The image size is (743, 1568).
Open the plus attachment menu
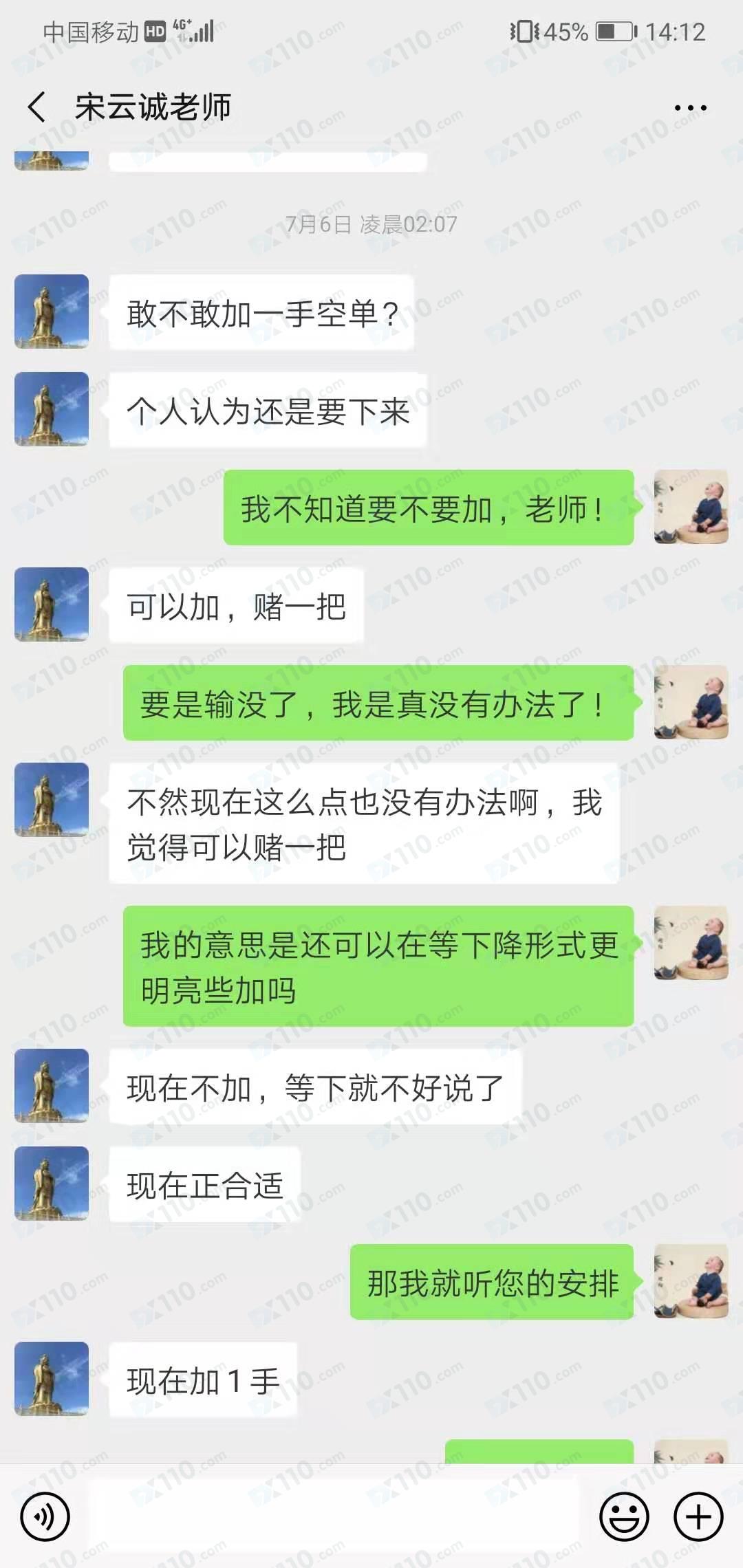[x=698, y=1516]
